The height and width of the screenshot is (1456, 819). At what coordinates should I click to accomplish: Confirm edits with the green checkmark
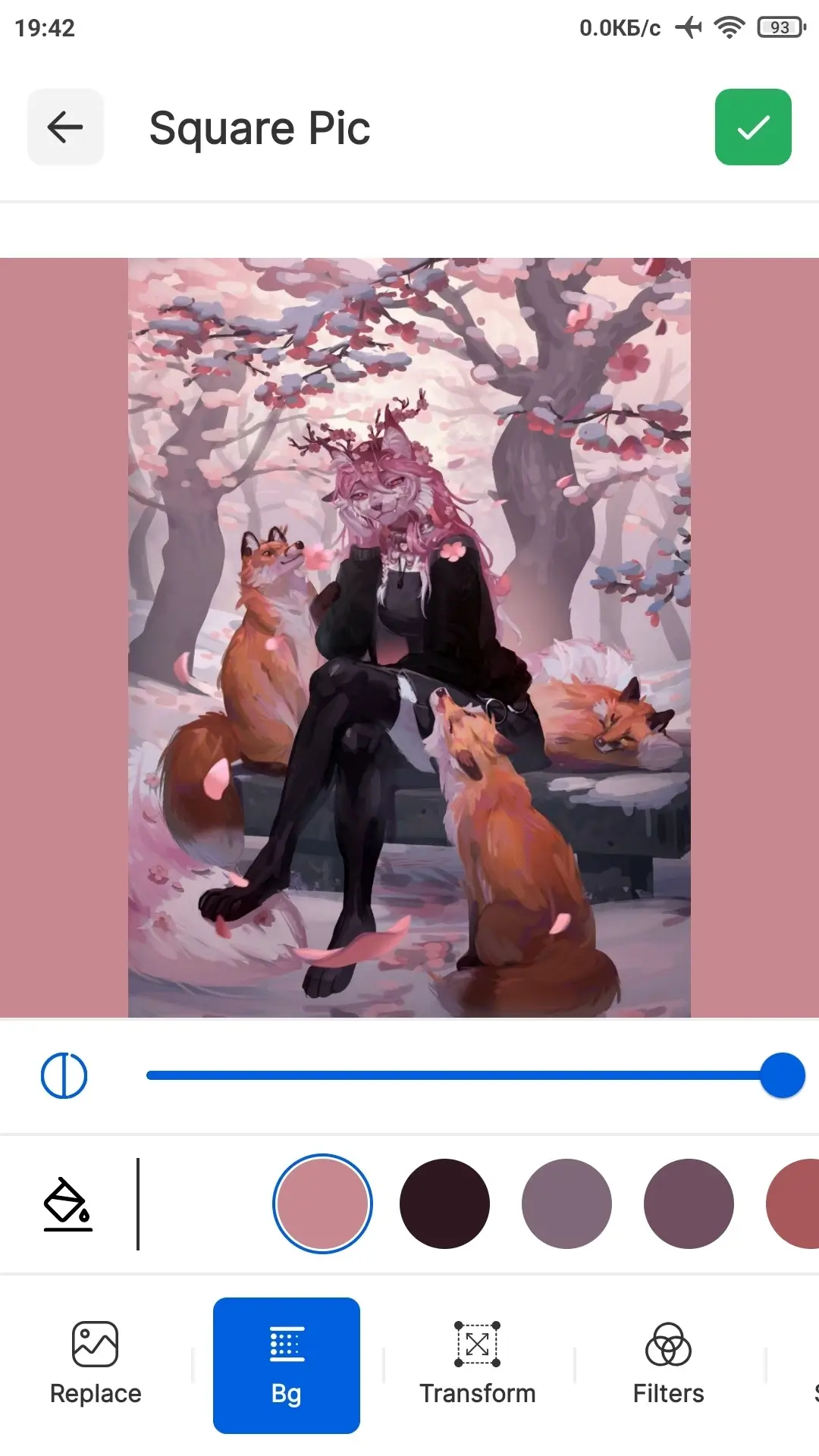753,127
